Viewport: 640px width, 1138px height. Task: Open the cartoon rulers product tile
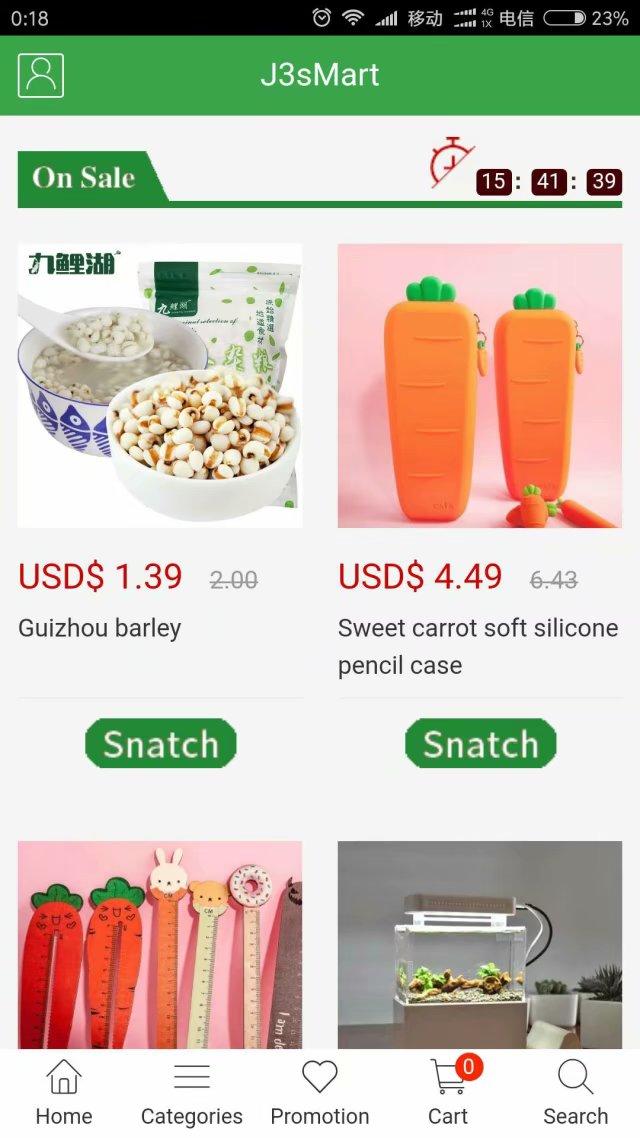(x=160, y=944)
